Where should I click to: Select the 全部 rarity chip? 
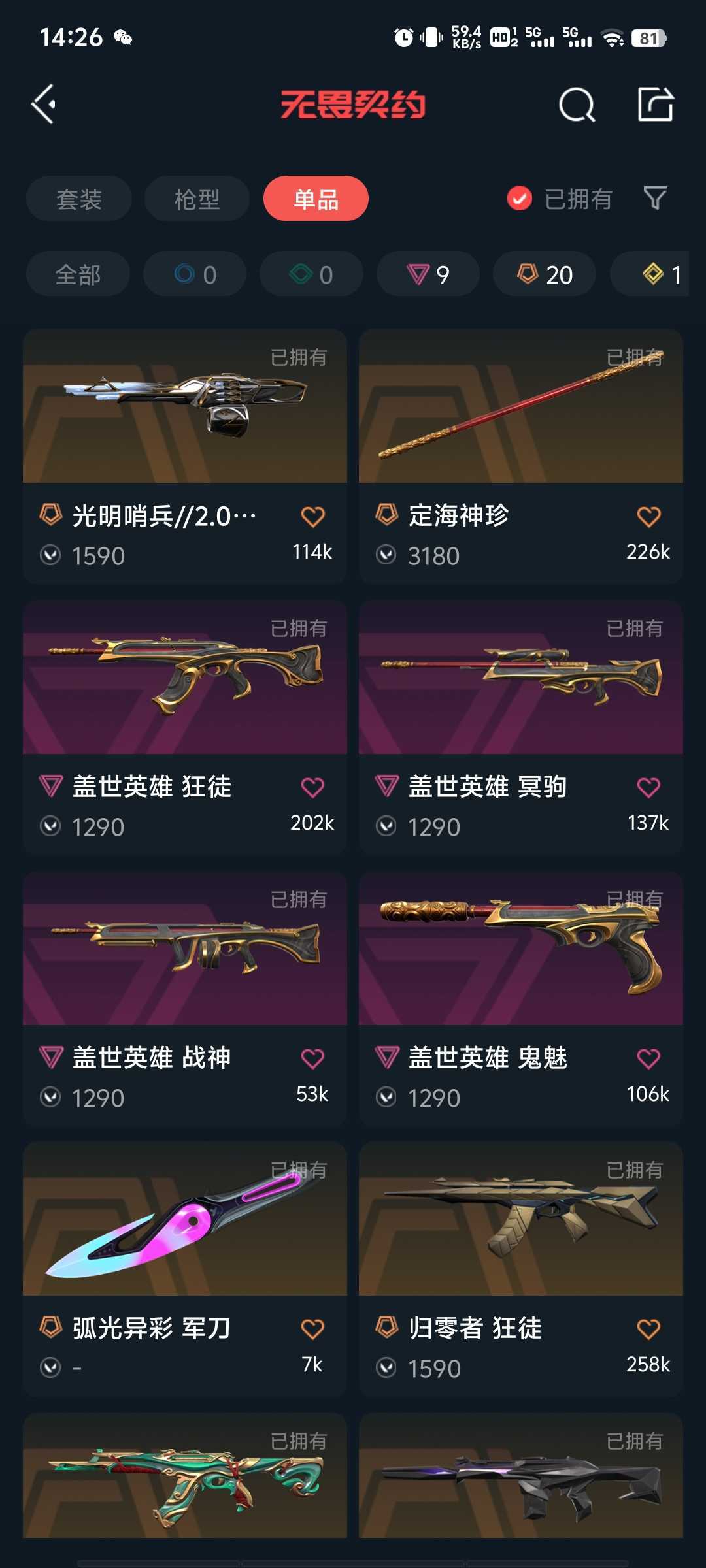click(x=78, y=274)
